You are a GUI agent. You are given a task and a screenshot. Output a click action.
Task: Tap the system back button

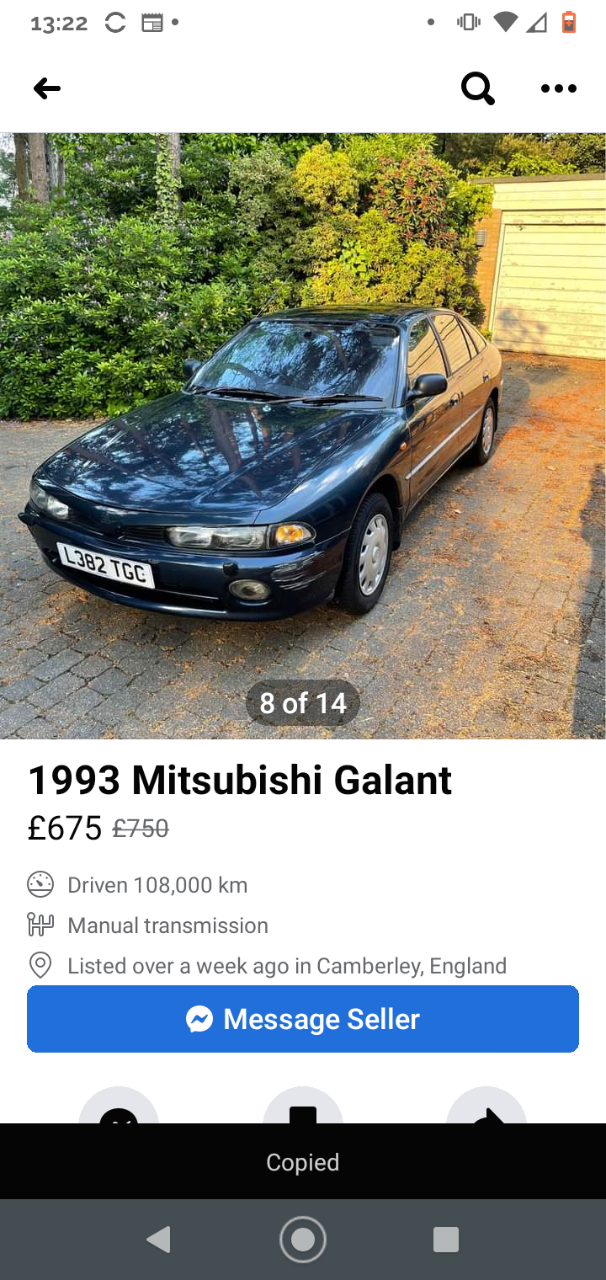(x=158, y=1240)
